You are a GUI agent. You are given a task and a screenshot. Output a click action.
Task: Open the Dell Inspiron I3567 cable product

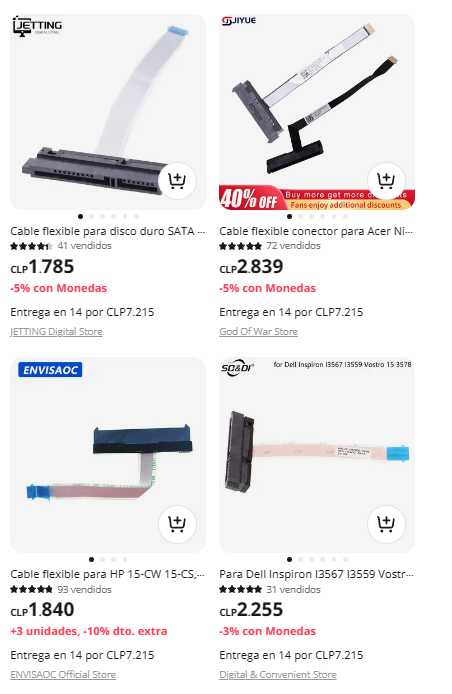coord(316,574)
